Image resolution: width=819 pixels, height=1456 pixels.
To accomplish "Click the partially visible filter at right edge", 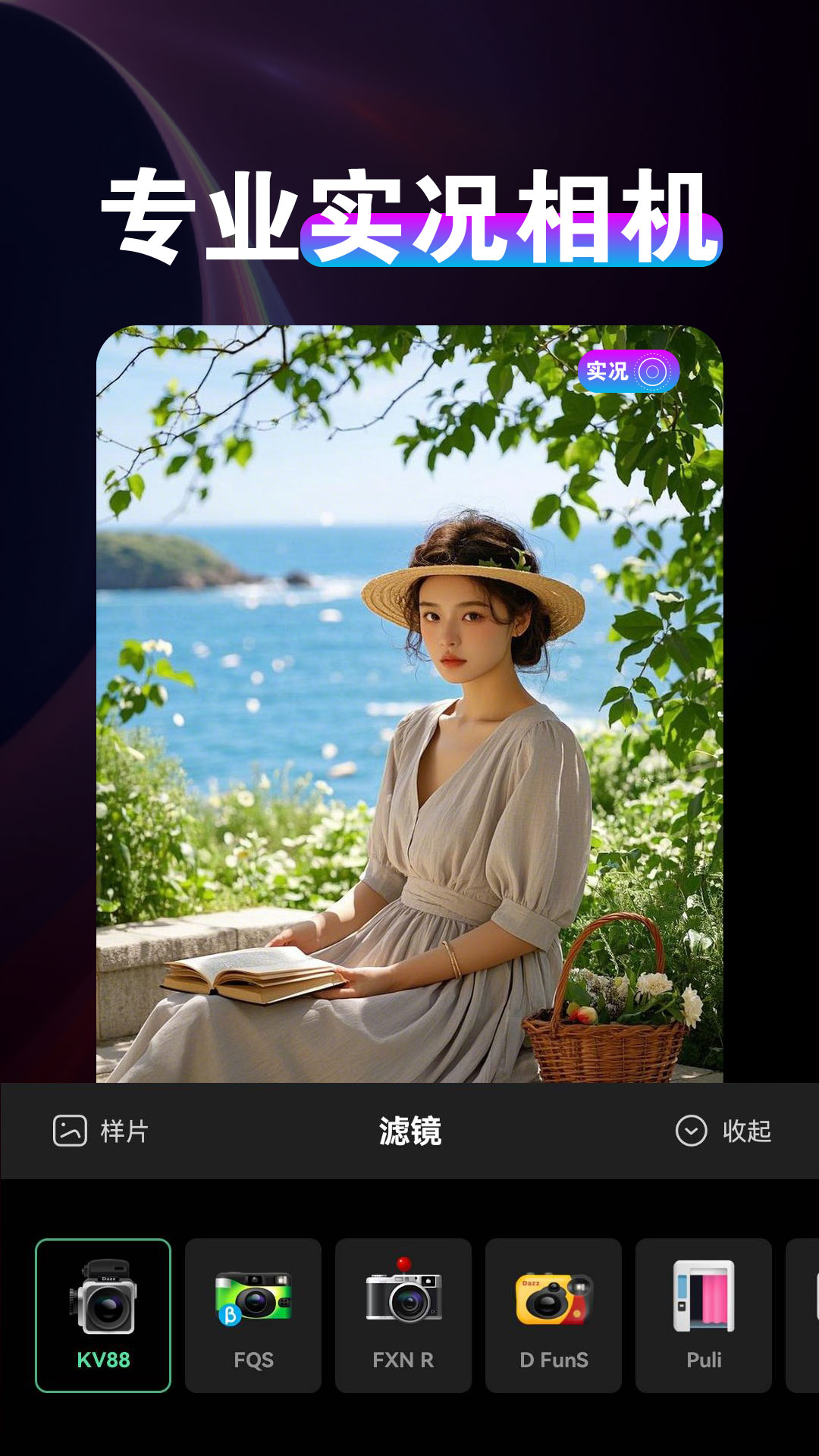I will (x=806, y=1313).
